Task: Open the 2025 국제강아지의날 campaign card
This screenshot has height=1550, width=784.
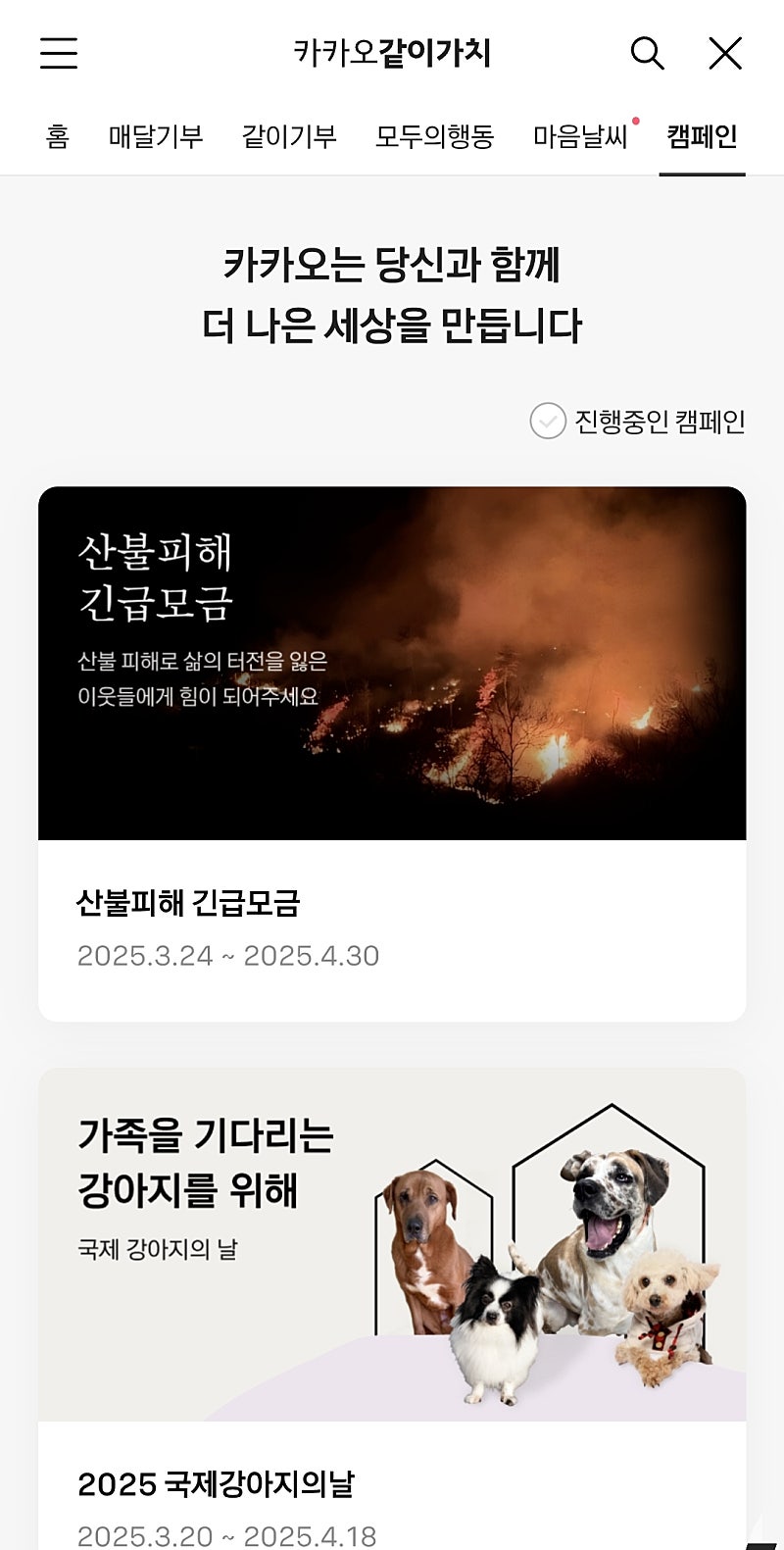Action: coord(392,1304)
